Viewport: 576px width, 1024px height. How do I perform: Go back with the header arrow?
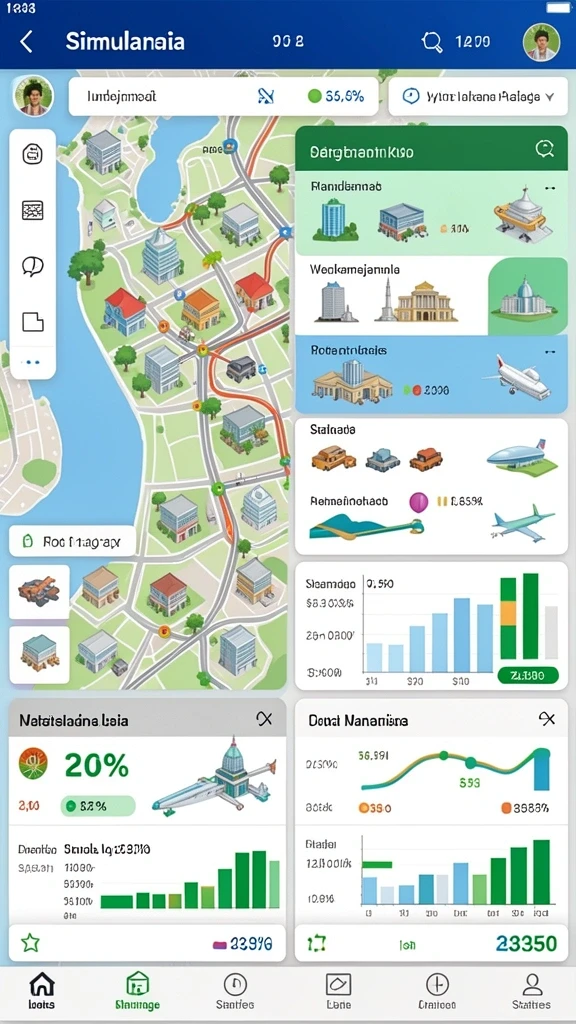[27, 42]
